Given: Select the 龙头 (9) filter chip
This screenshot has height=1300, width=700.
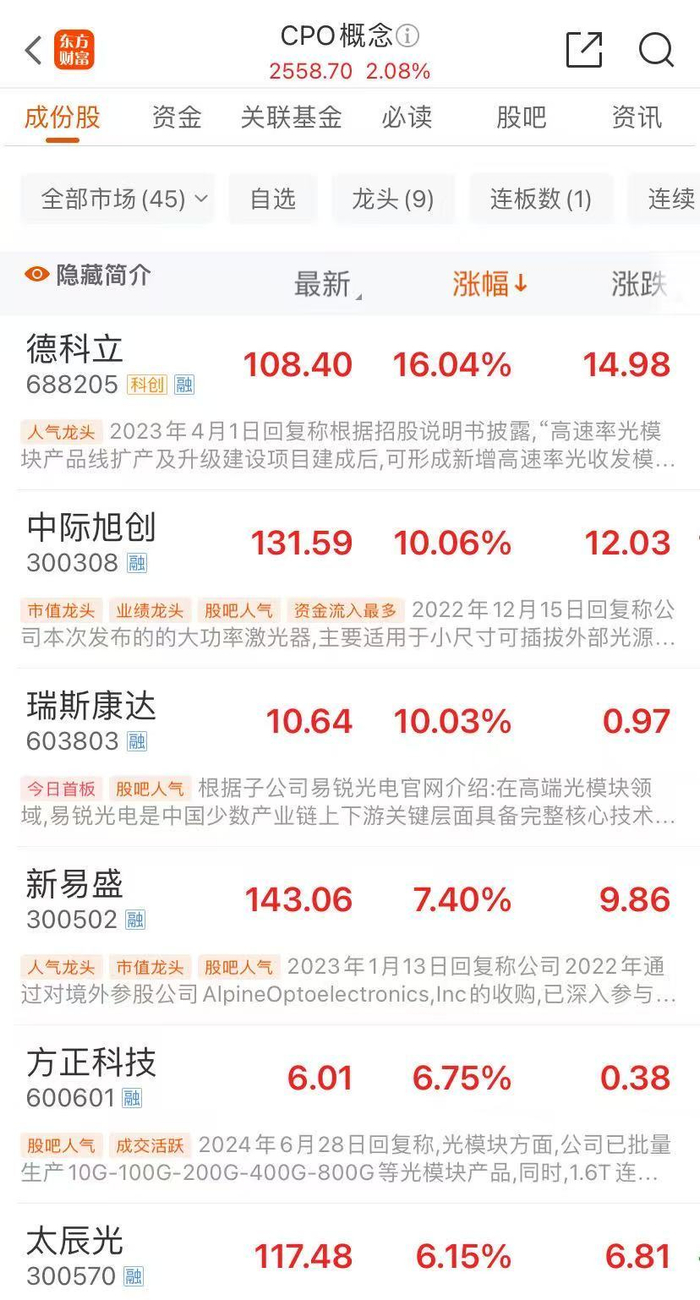Looking at the screenshot, I should (x=392, y=199).
